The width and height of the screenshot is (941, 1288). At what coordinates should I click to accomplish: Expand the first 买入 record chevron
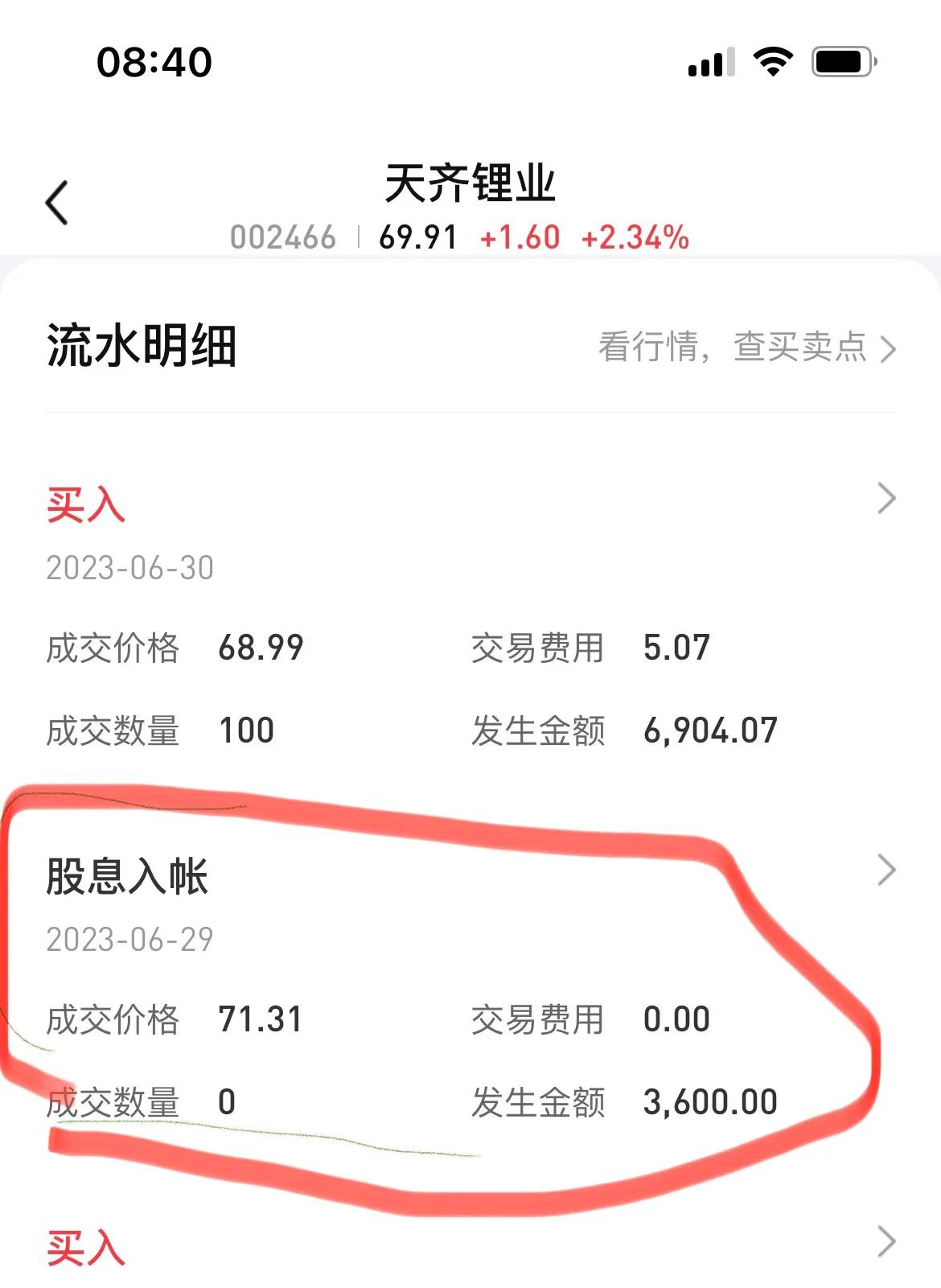coord(886,497)
